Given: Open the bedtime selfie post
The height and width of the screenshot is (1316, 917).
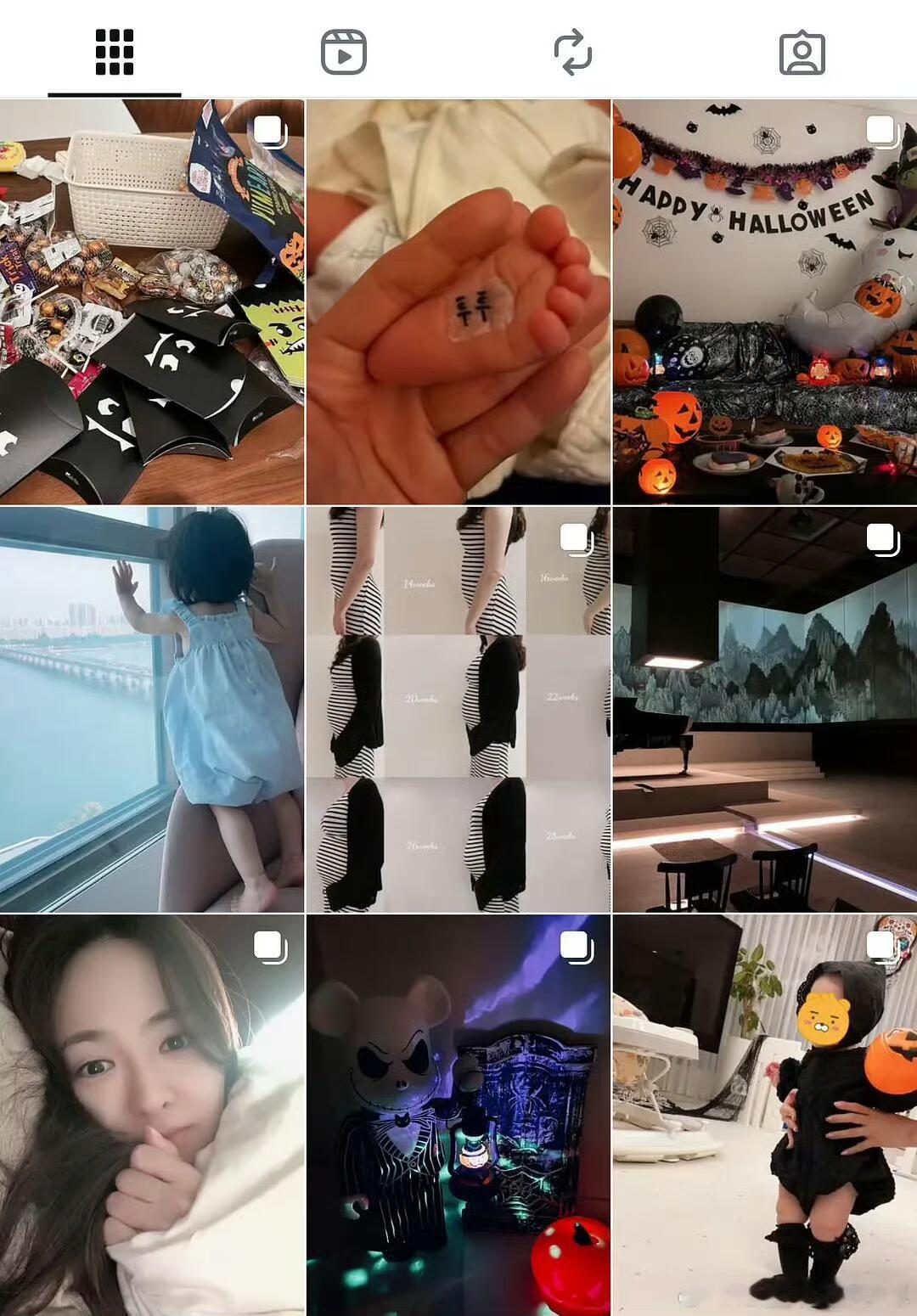Looking at the screenshot, I should tap(153, 1112).
